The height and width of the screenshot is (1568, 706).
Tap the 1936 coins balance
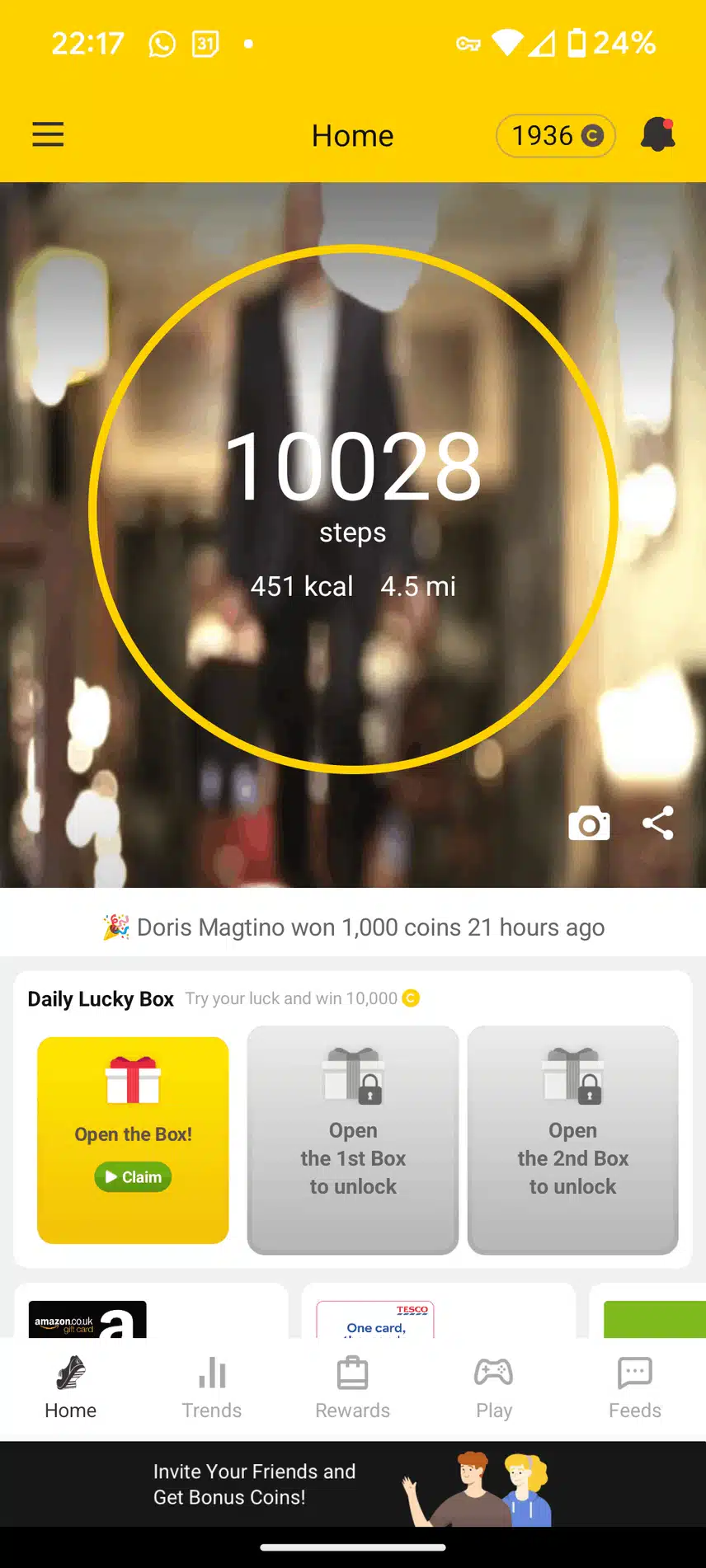(556, 135)
